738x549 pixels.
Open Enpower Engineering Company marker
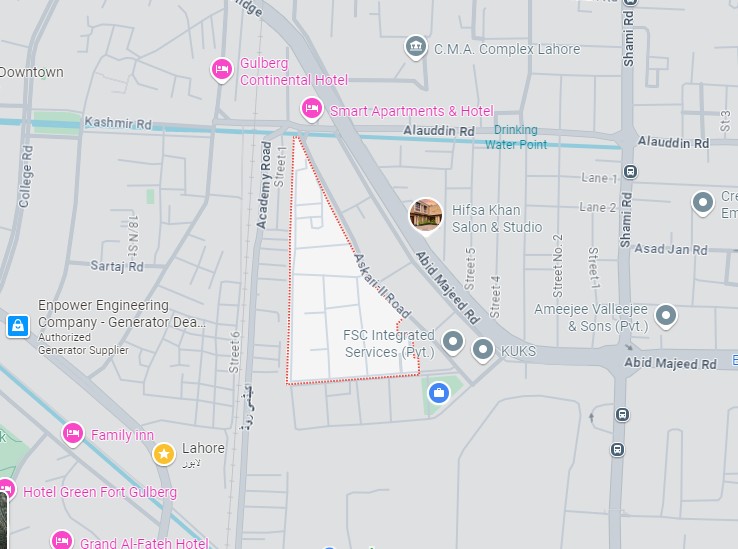point(17,325)
